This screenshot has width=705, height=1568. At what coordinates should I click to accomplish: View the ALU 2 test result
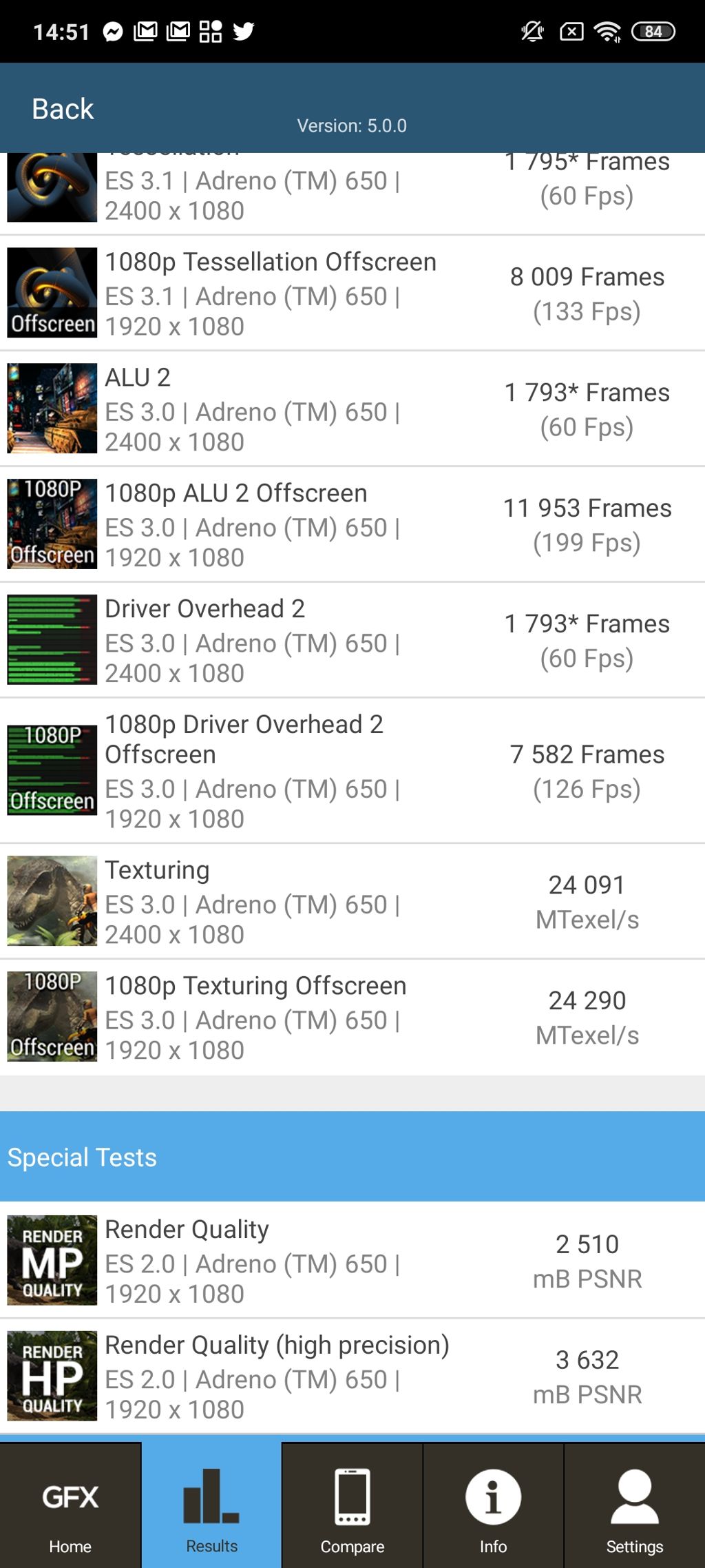pyautogui.click(x=351, y=409)
